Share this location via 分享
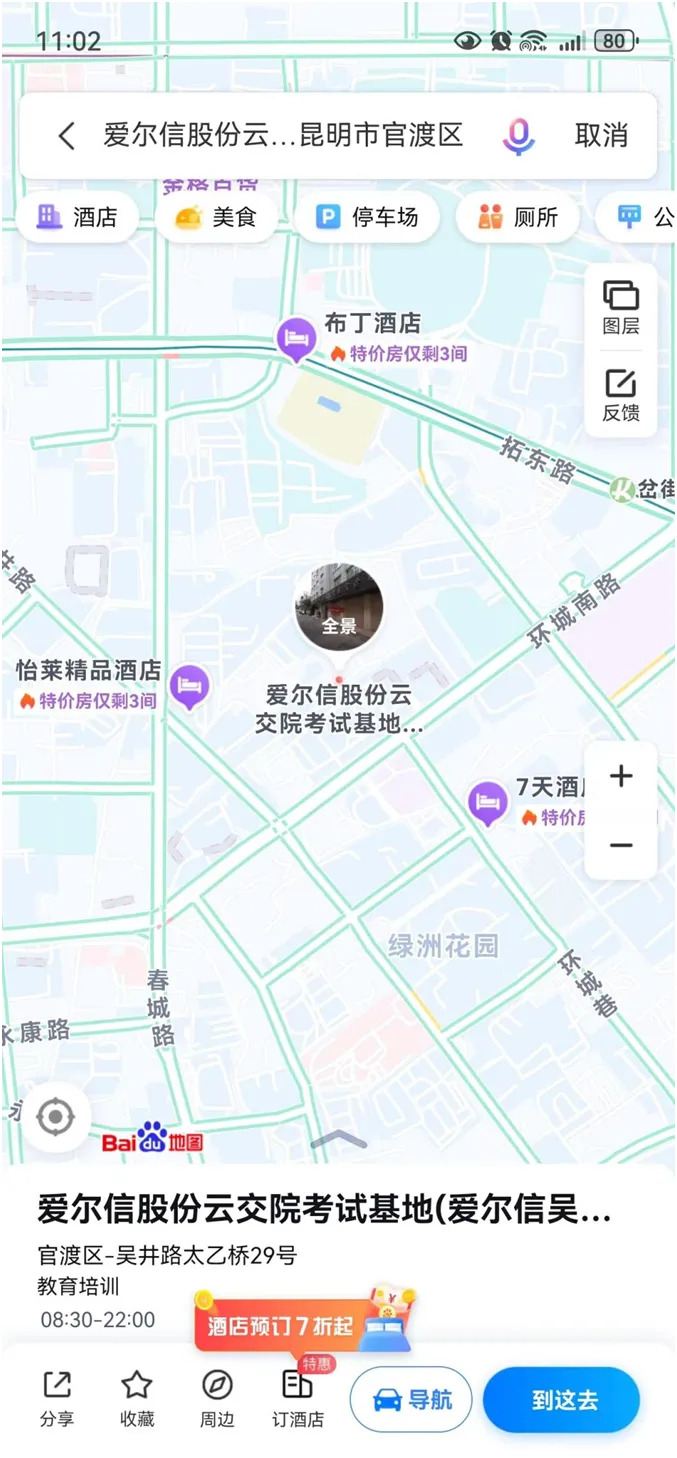 57,1398
